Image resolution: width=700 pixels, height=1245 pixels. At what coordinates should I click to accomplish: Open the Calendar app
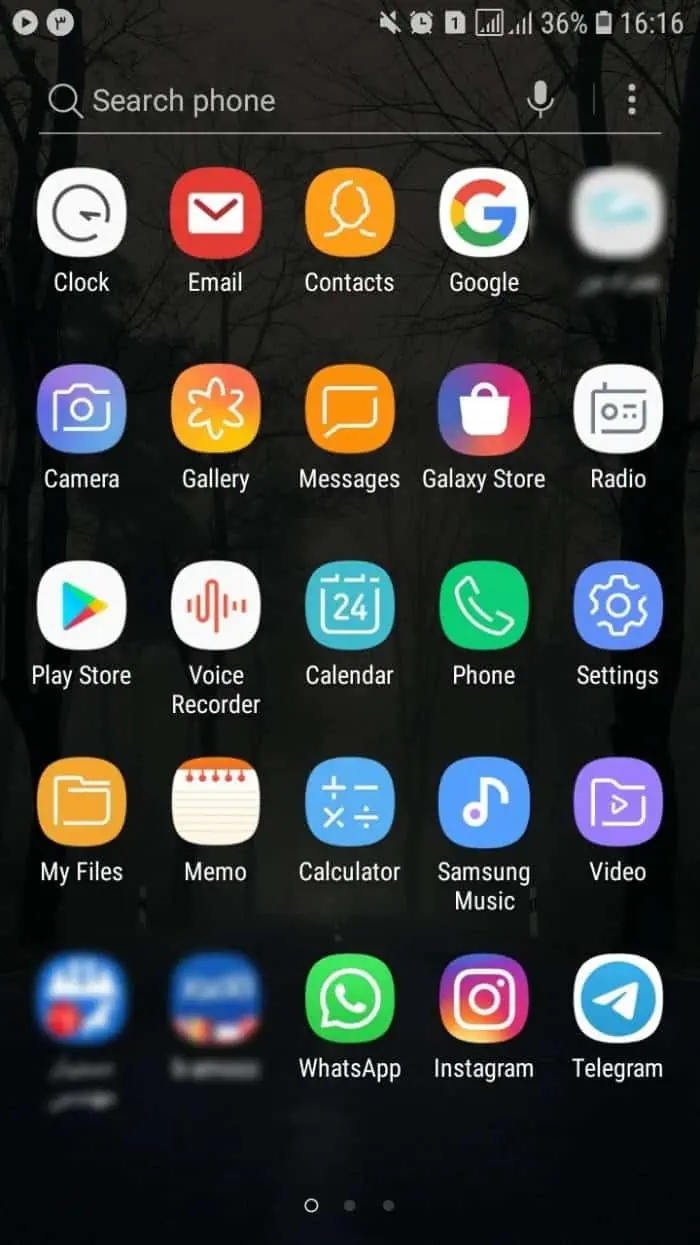[x=350, y=606]
